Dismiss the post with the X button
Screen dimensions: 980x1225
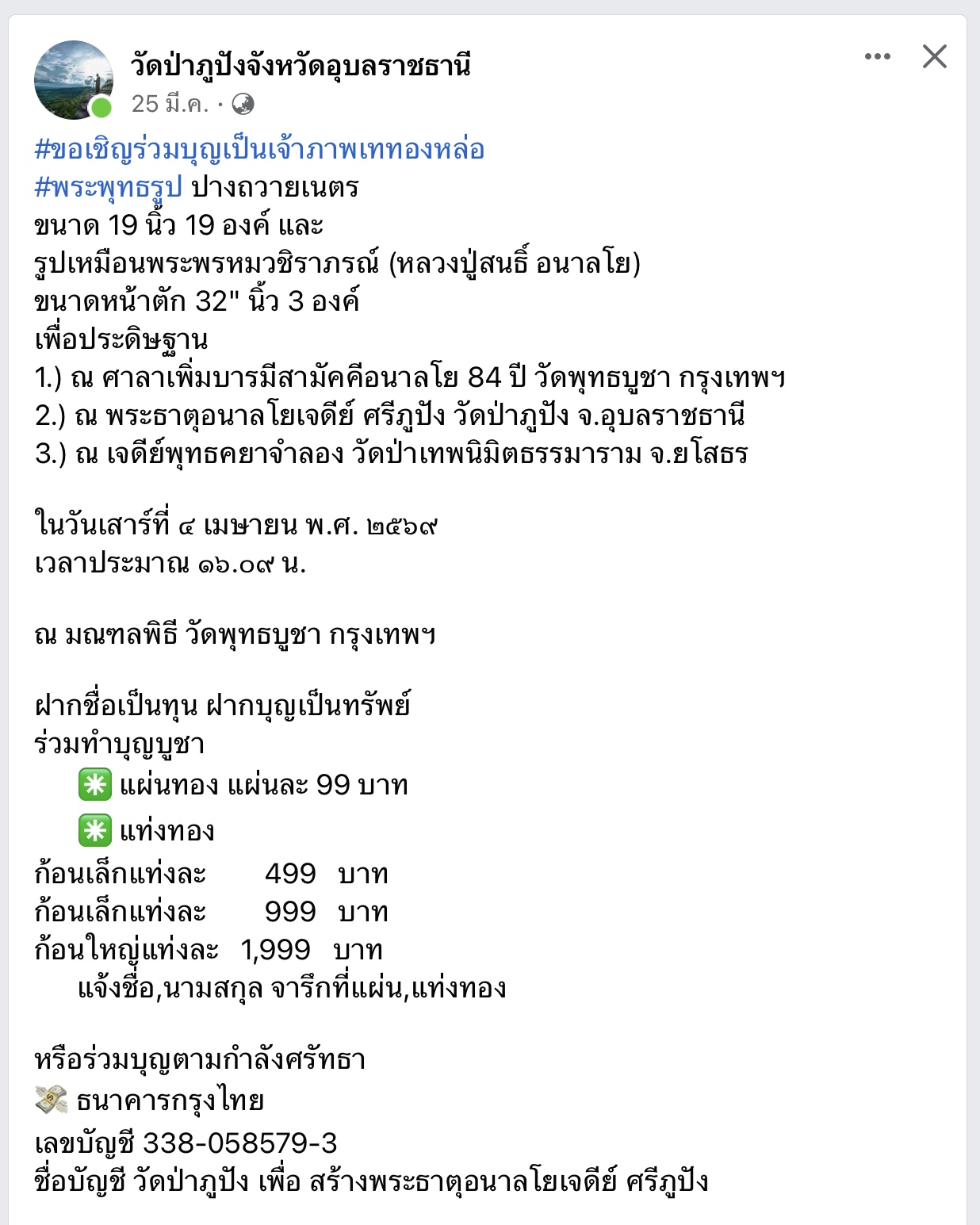coord(935,56)
